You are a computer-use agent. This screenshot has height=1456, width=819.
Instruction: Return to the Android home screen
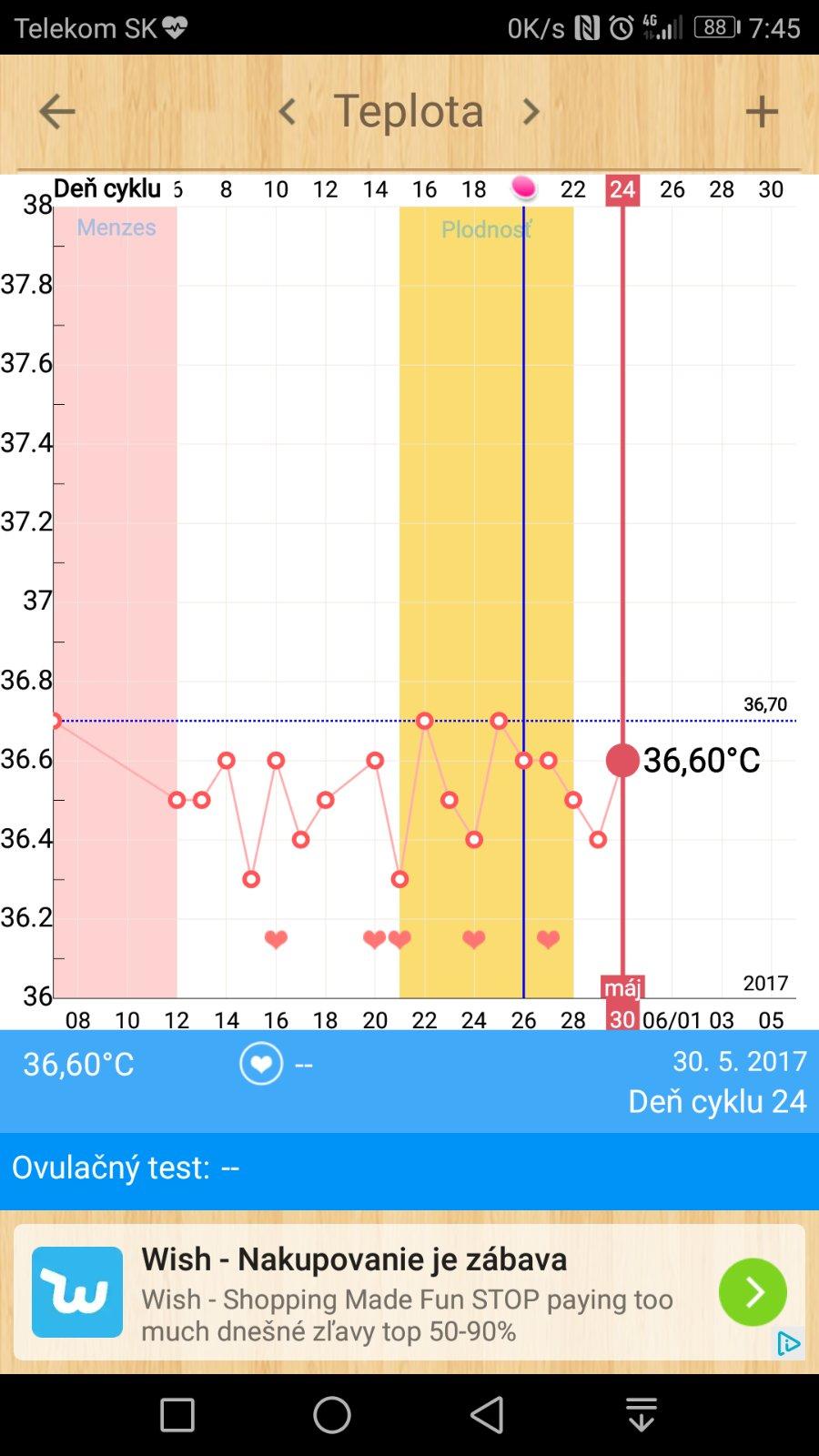tap(332, 1415)
